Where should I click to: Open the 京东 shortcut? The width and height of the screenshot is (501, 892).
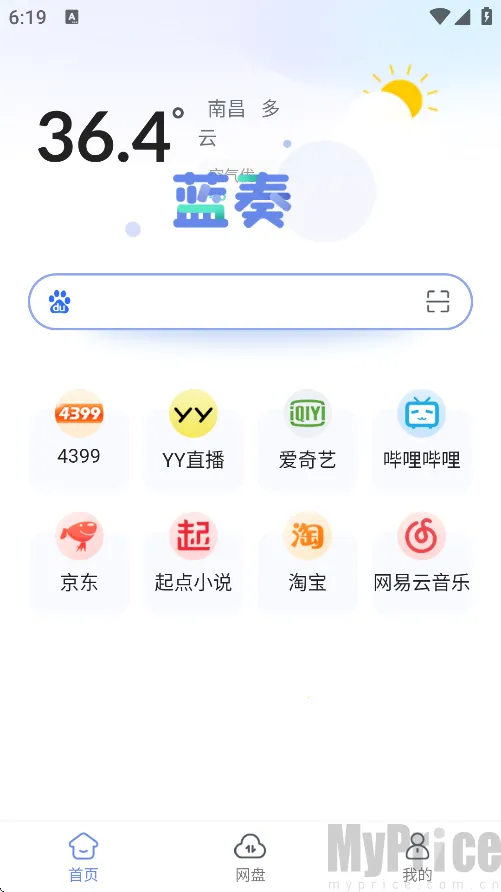79,561
